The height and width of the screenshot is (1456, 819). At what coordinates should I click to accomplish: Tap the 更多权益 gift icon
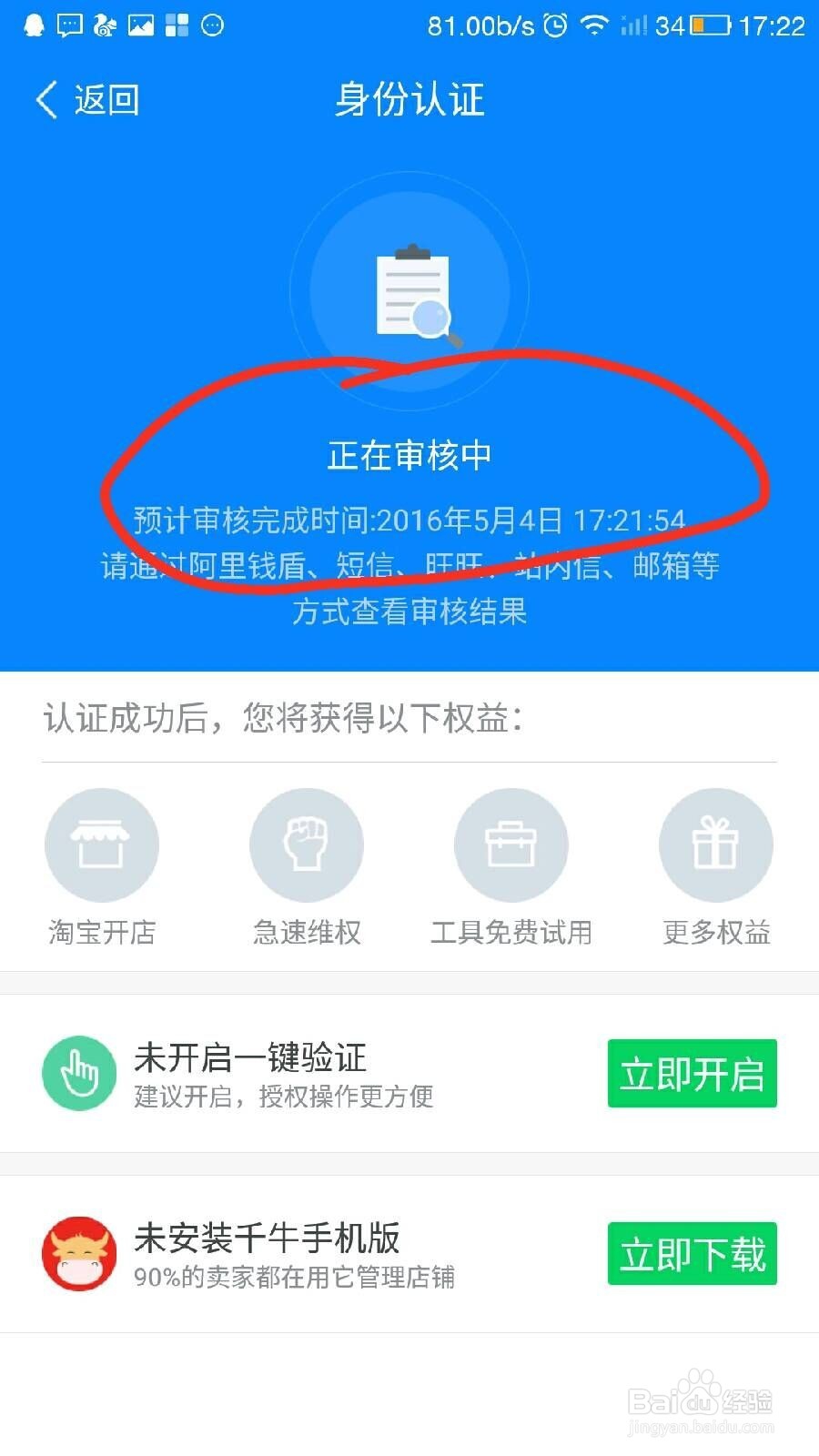click(716, 844)
